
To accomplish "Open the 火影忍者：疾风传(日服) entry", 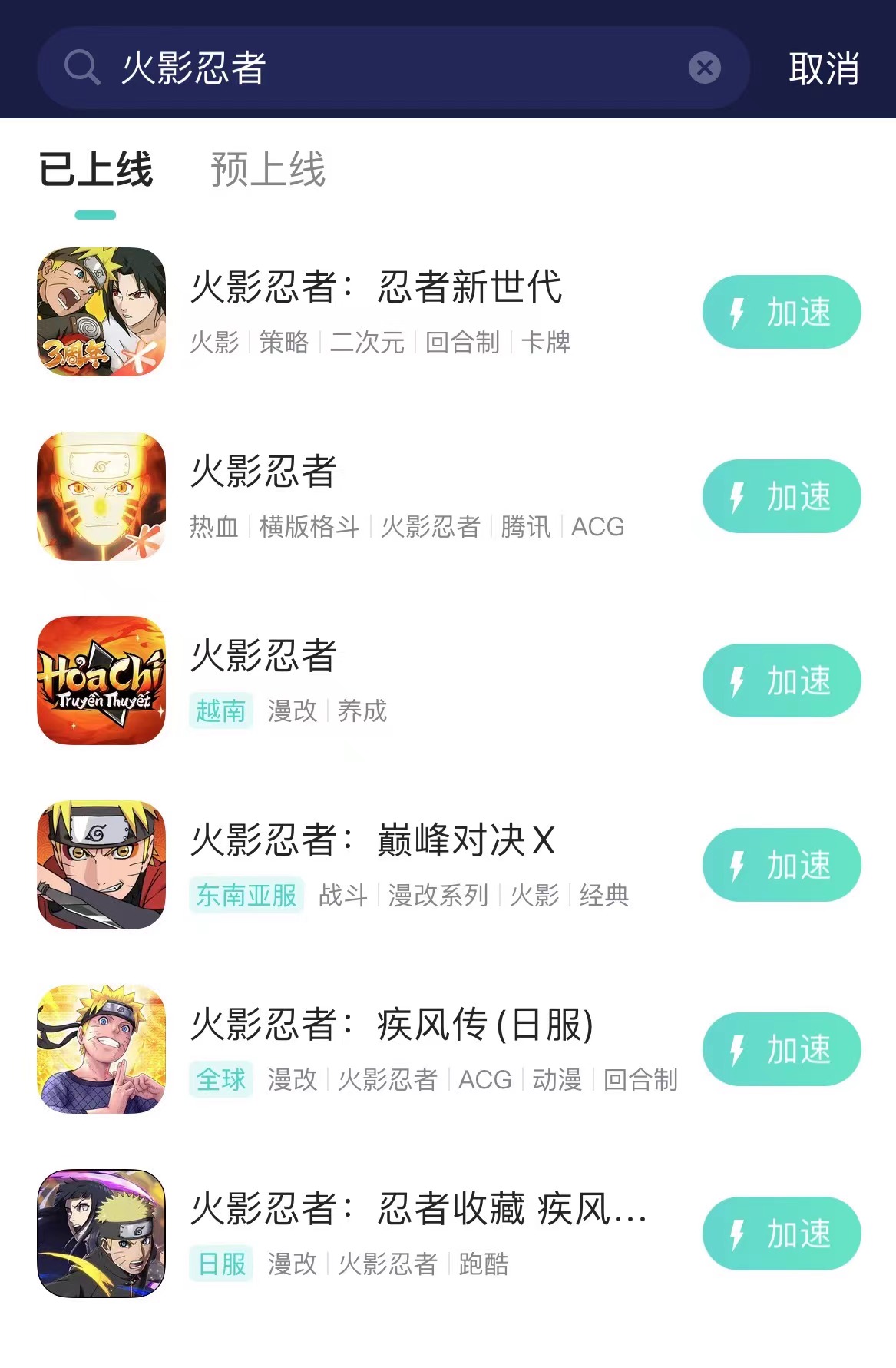I will click(x=392, y=1025).
